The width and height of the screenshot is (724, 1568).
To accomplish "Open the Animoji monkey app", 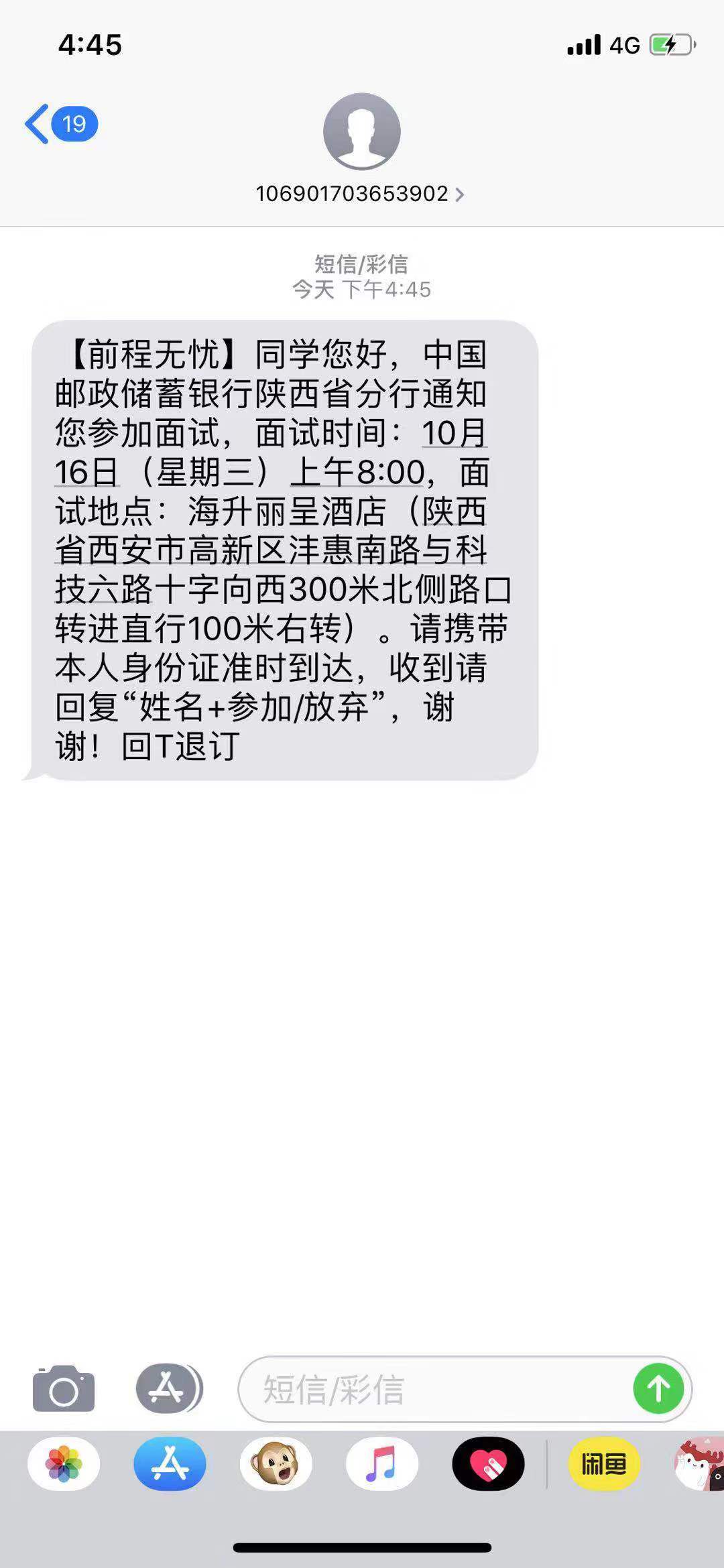I will coord(276,1464).
